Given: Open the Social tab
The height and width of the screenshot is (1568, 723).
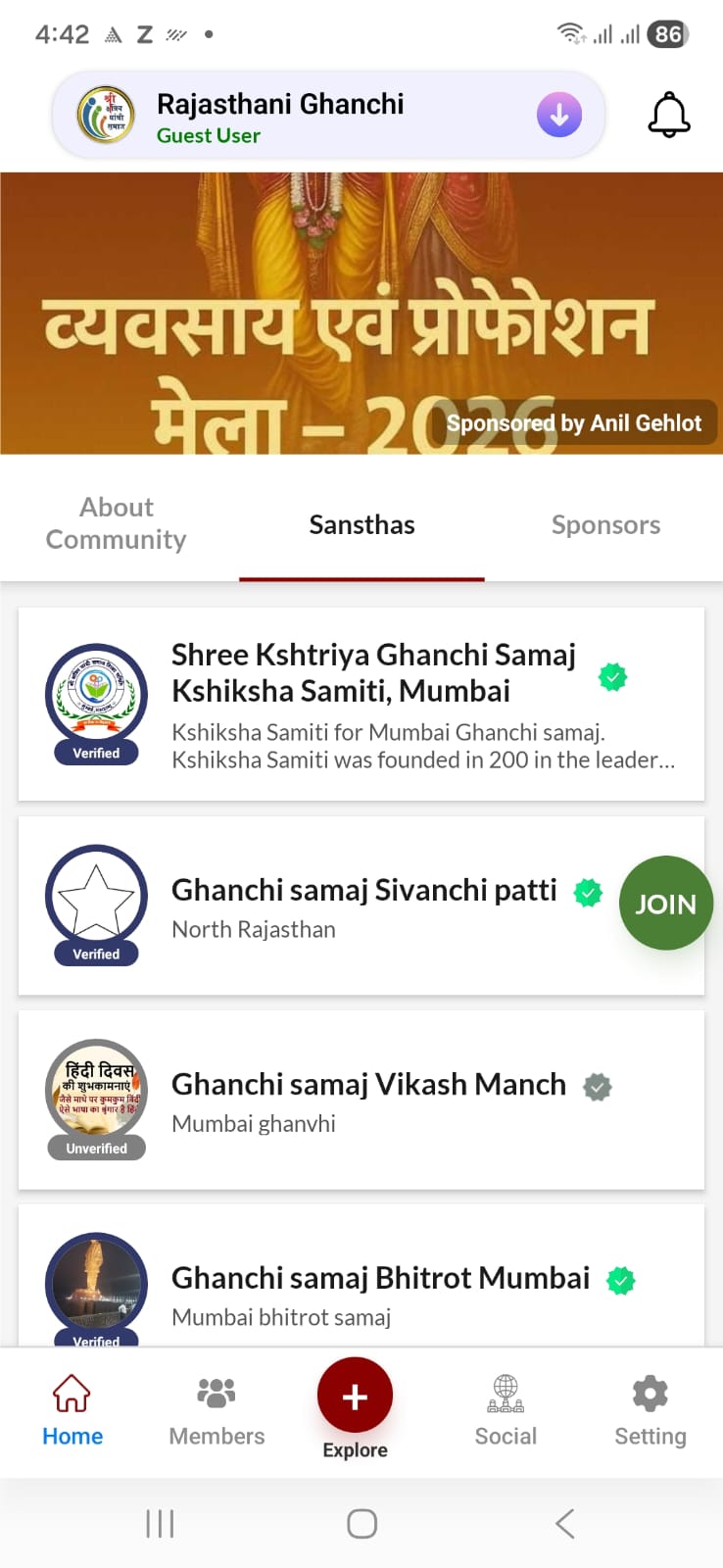Looking at the screenshot, I should click(x=506, y=1411).
